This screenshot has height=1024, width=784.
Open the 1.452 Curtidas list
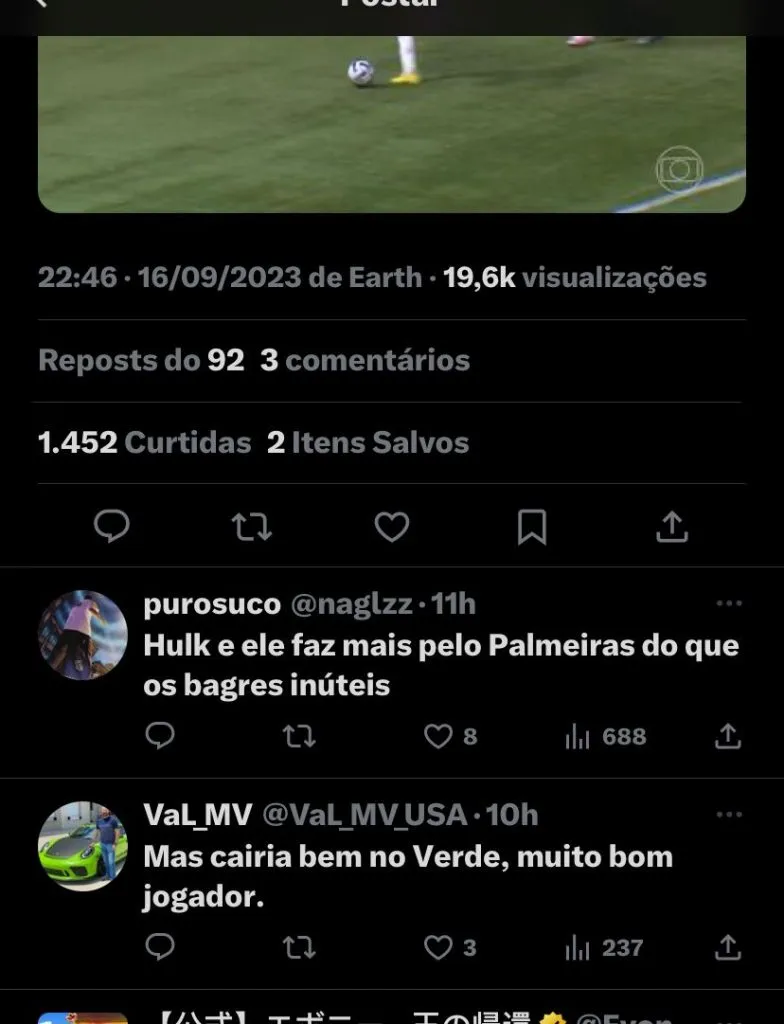145,442
